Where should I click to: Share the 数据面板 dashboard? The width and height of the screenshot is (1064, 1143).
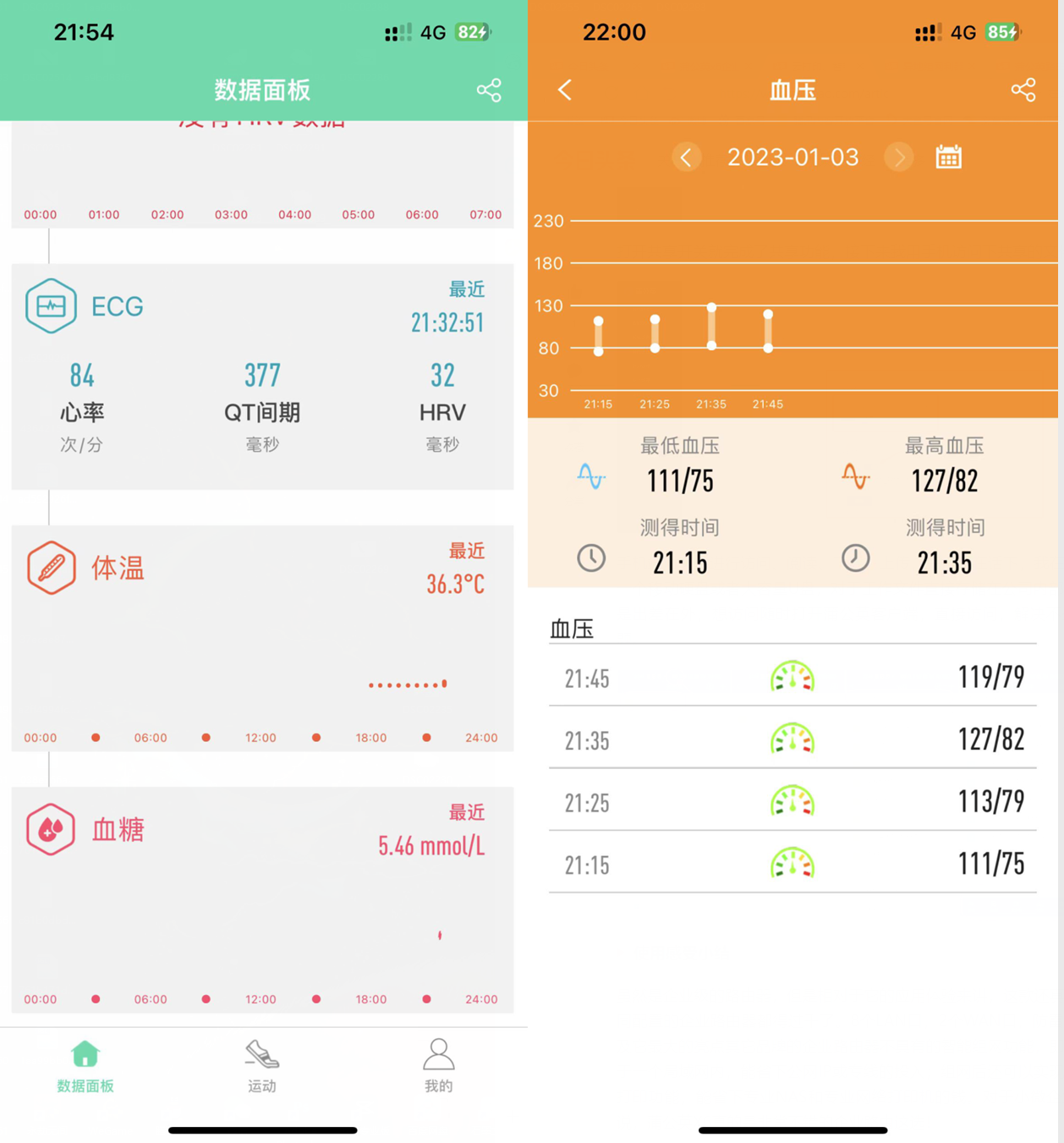pos(489,91)
